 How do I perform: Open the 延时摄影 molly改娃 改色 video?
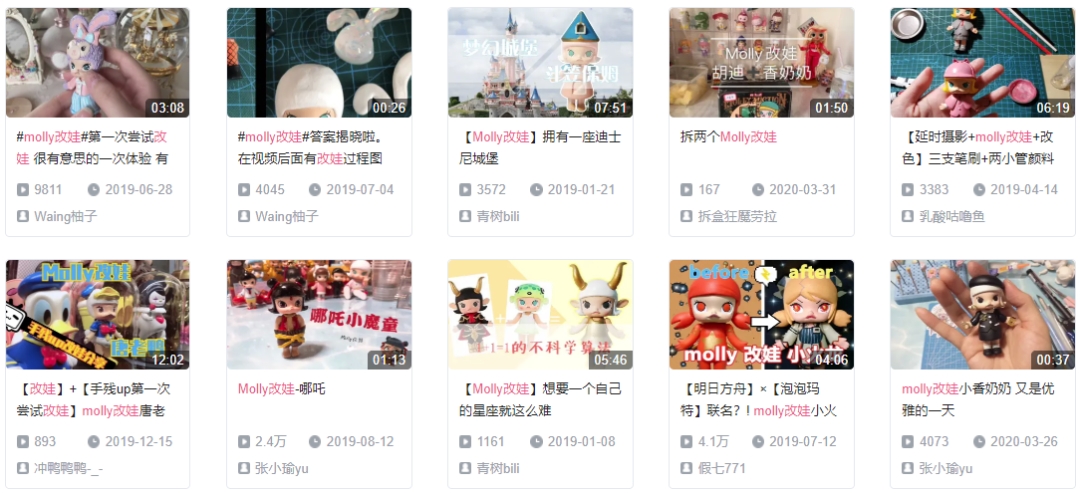click(982, 63)
